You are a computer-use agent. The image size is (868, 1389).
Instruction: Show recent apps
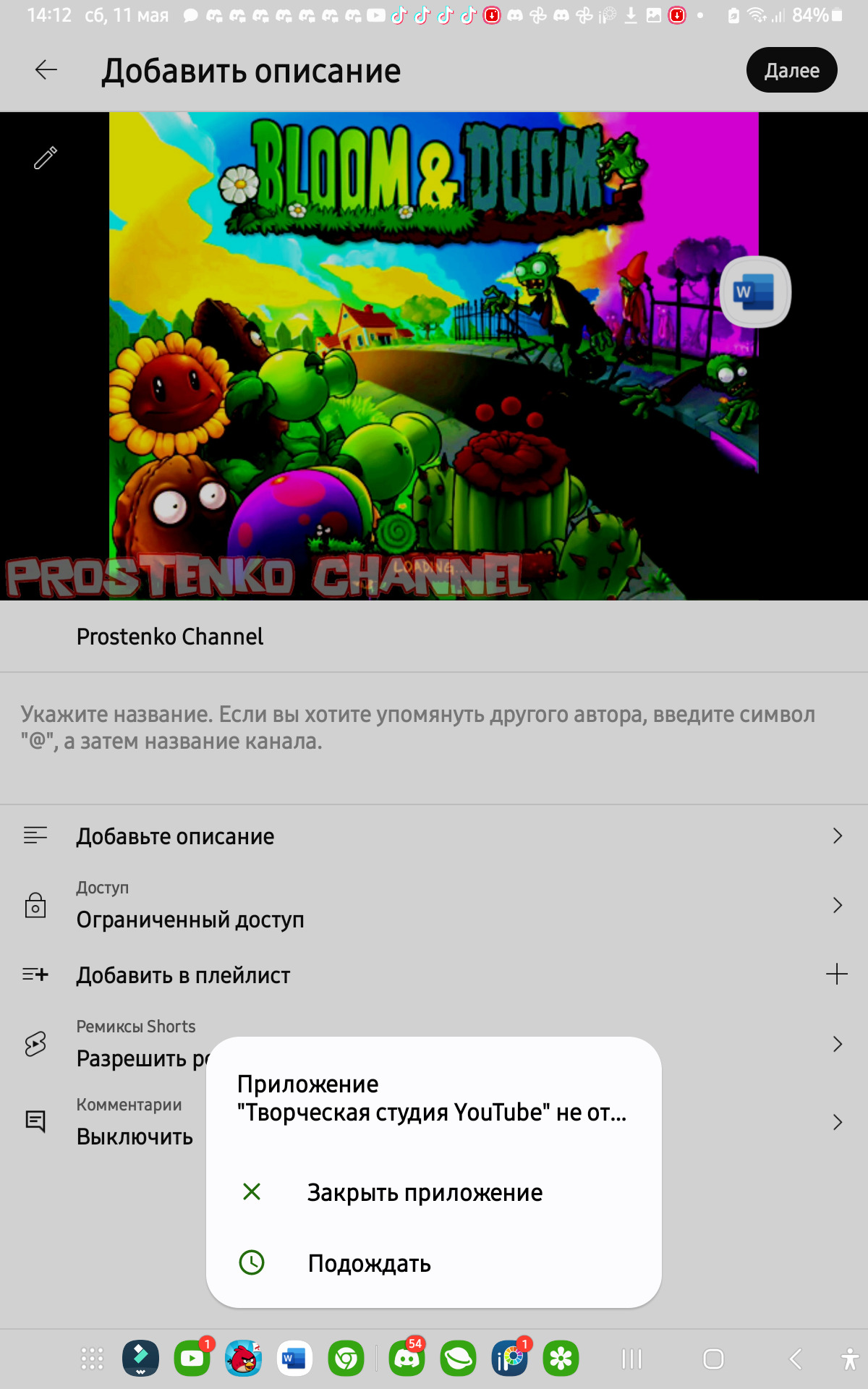coord(631,1359)
